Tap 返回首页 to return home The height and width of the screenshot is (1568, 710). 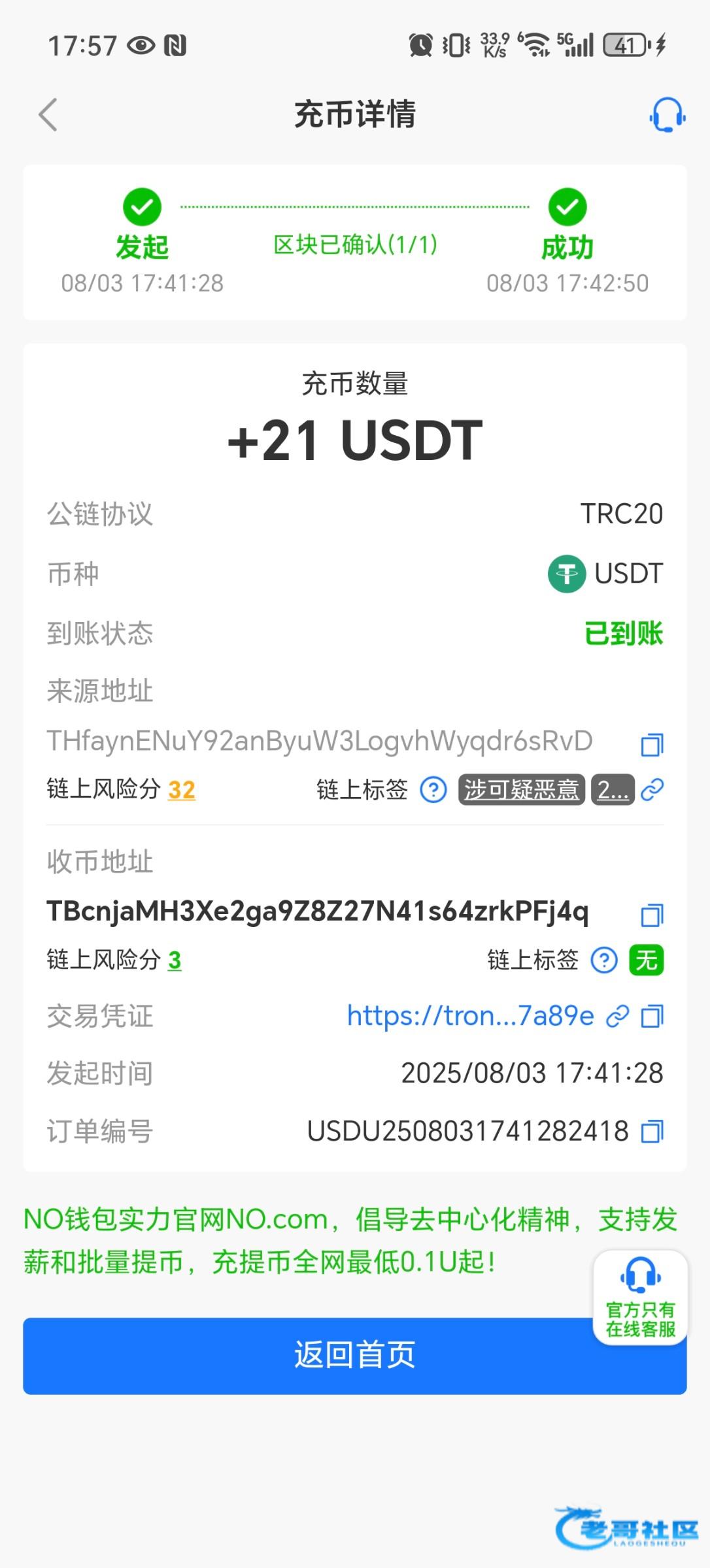pyautogui.click(x=355, y=1356)
